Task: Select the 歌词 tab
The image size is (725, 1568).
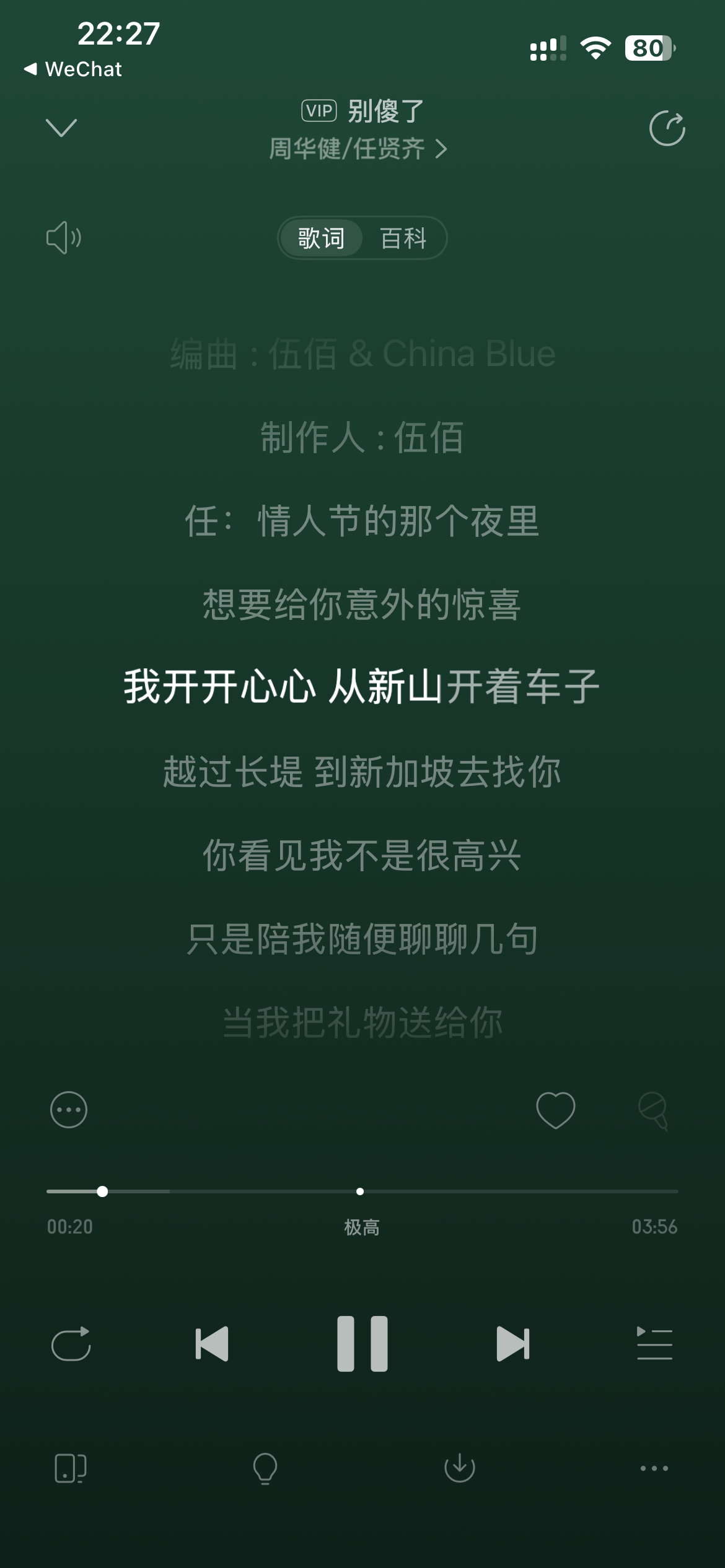Action: coord(321,238)
